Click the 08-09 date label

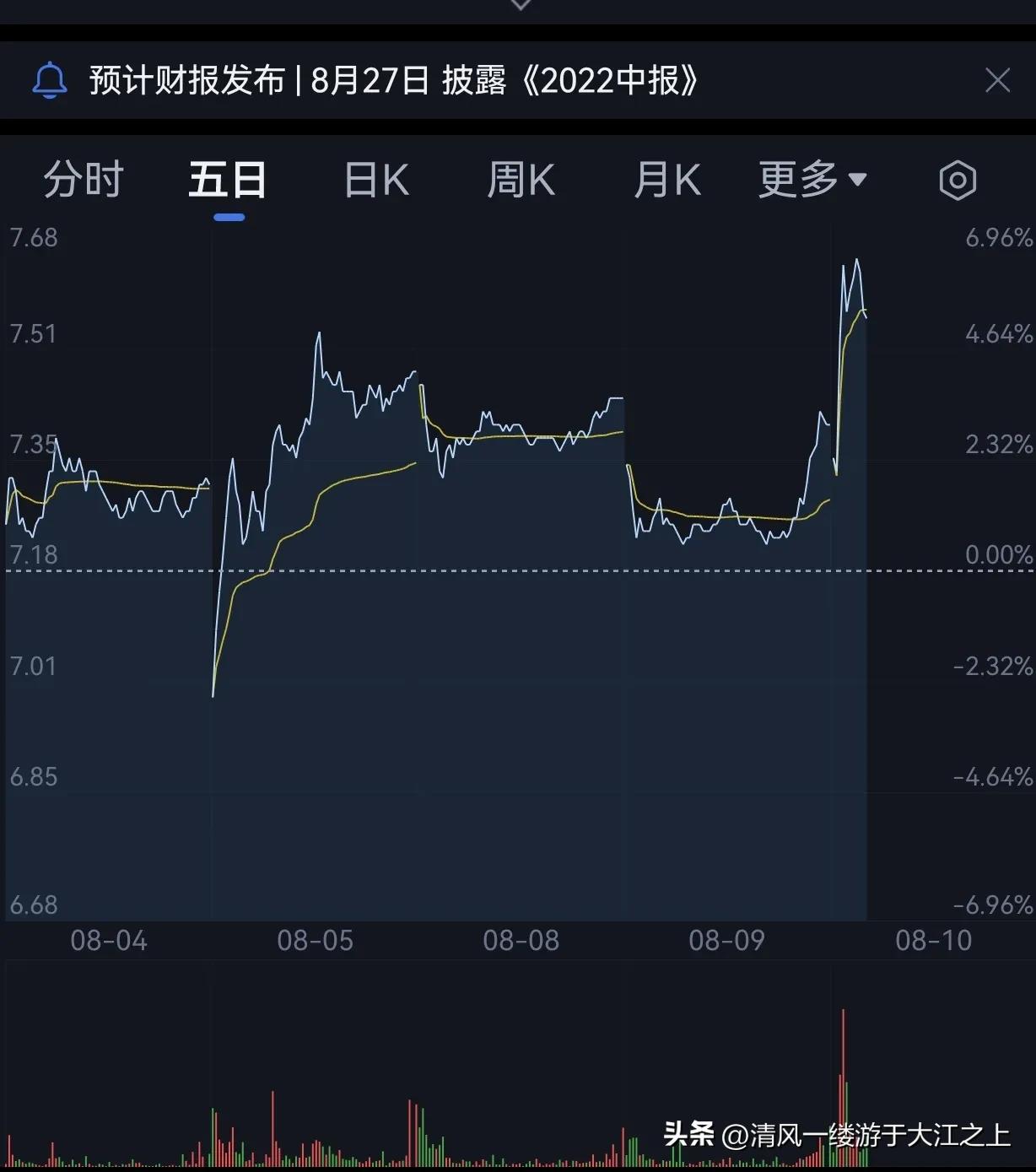pyautogui.click(x=726, y=940)
